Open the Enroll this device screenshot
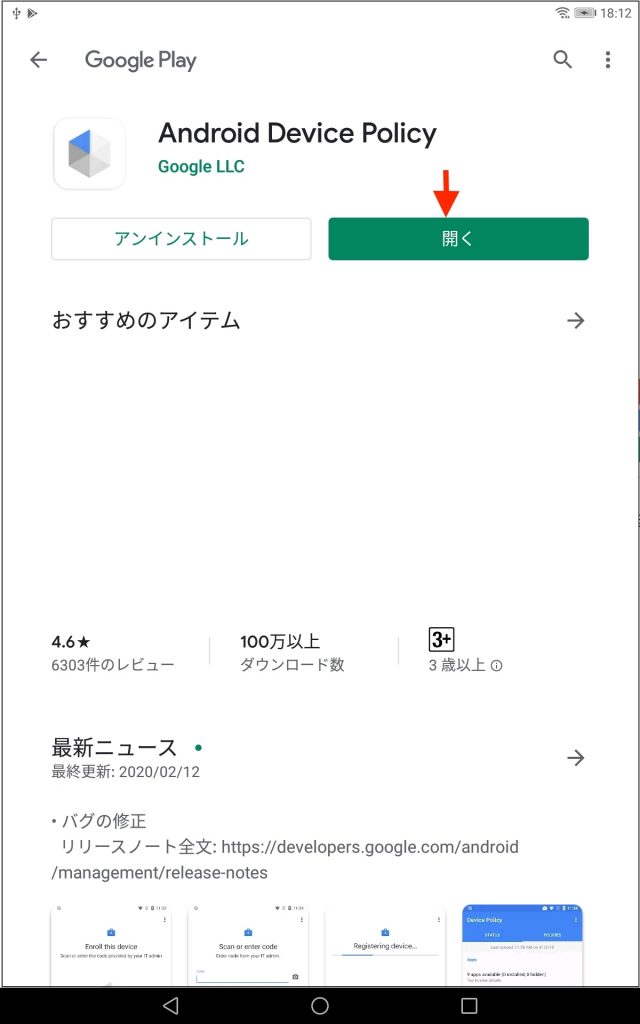 111,945
